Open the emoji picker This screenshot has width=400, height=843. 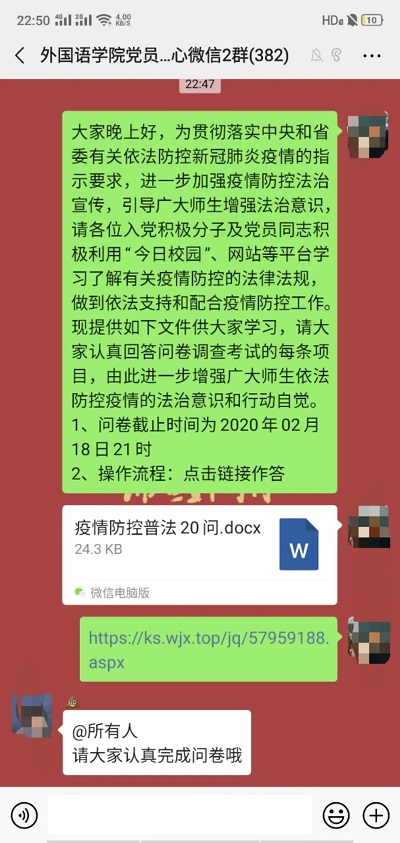(336, 815)
